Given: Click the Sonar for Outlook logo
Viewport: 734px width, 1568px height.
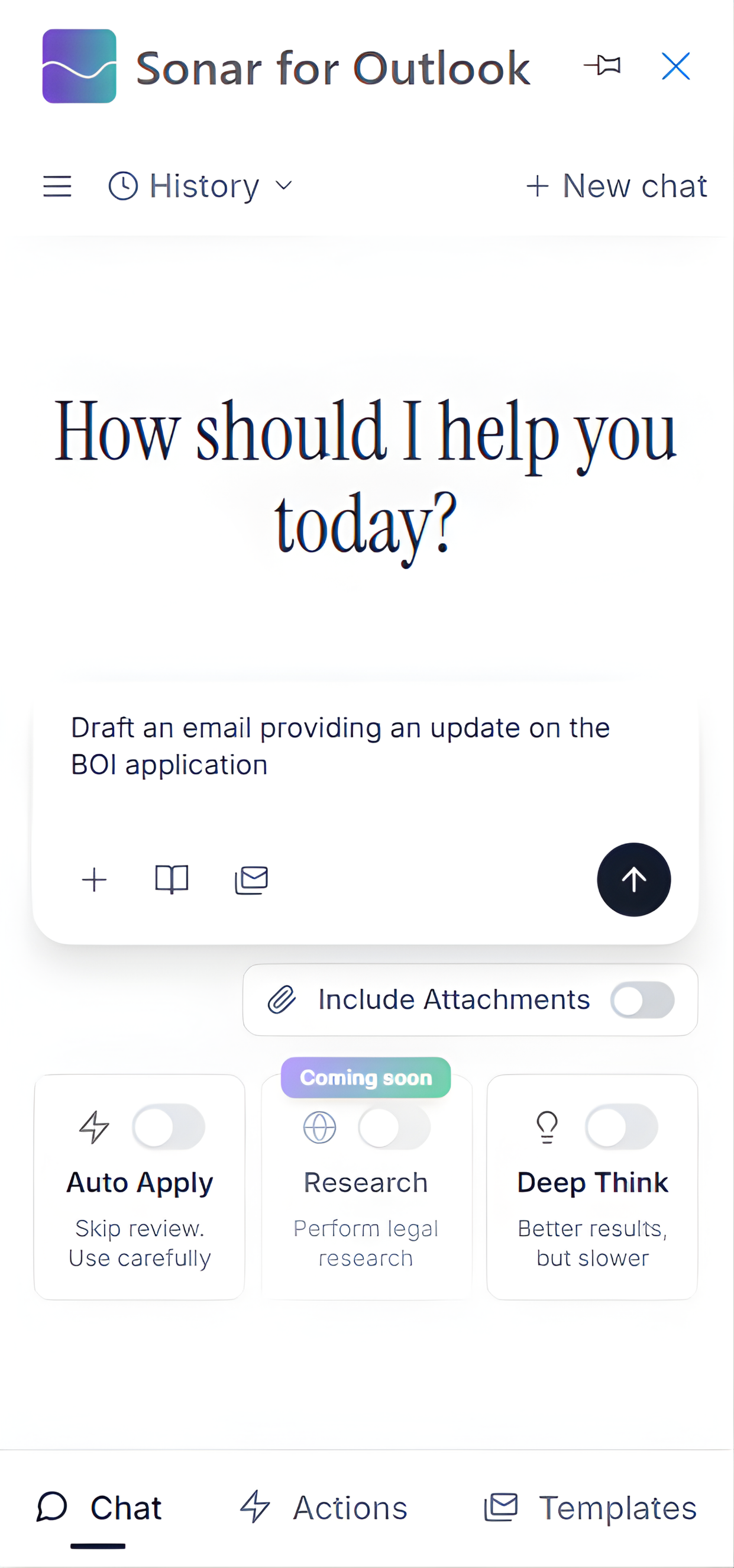Looking at the screenshot, I should coord(79,66).
